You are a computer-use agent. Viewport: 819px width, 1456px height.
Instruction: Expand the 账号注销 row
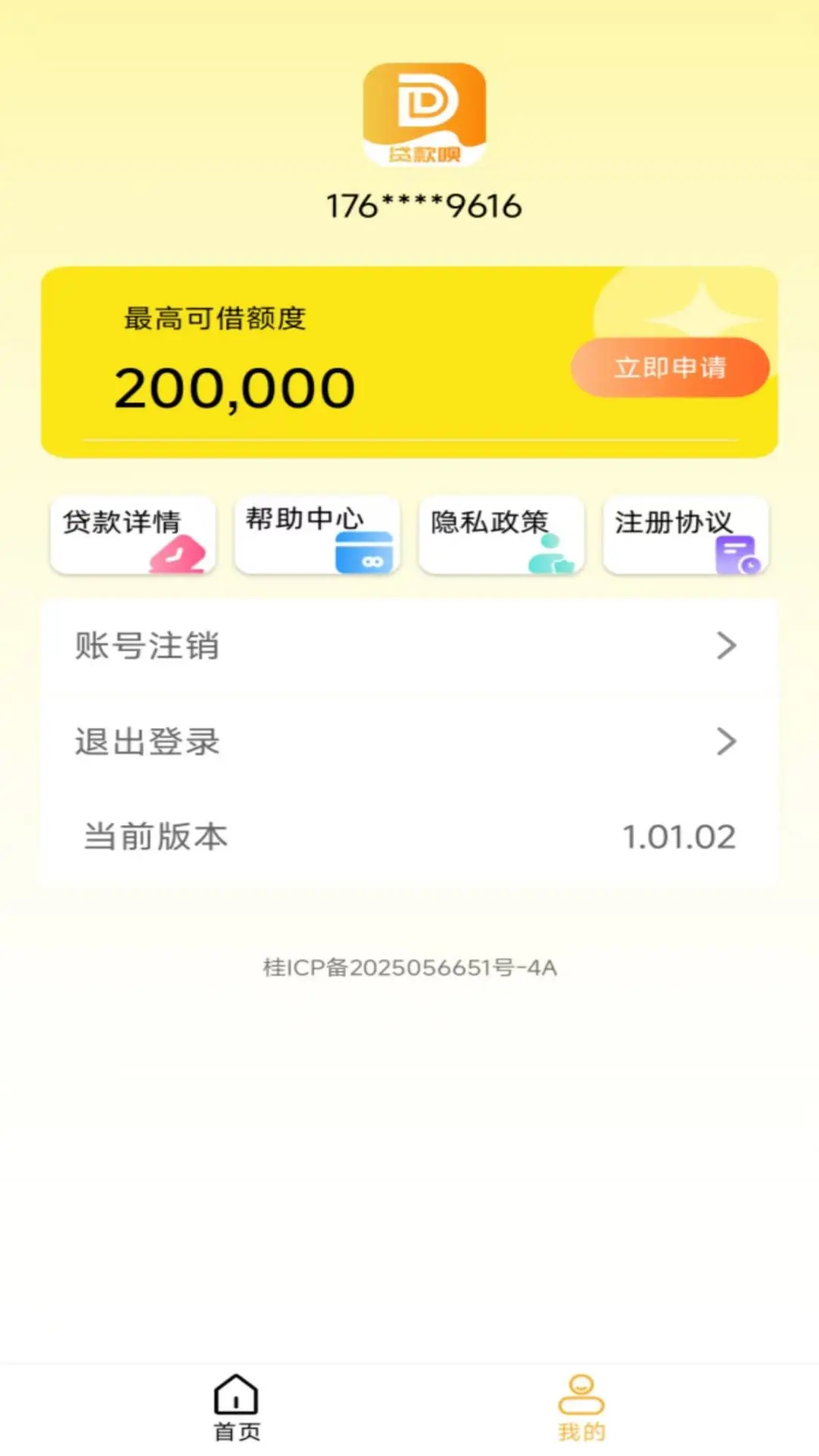[x=409, y=645]
